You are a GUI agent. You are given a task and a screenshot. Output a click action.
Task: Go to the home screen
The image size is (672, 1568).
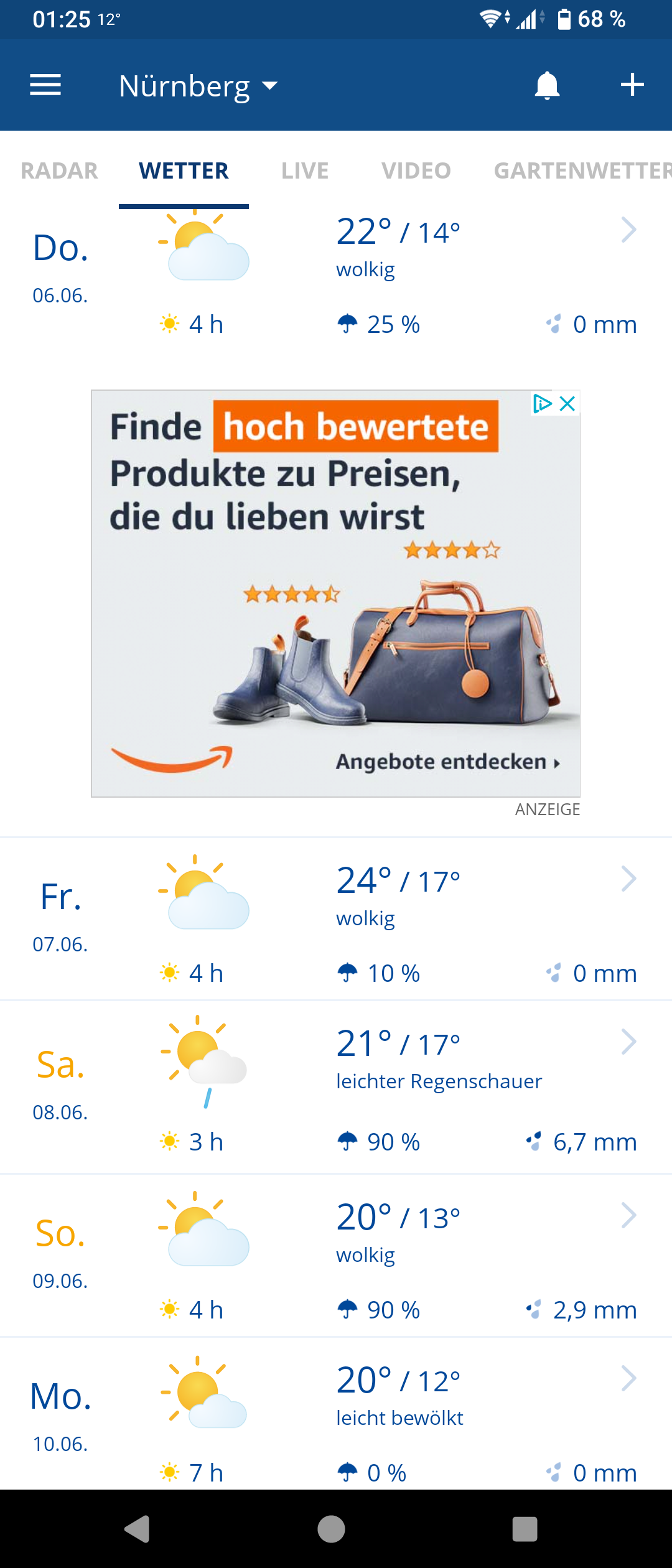pyautogui.click(x=331, y=1529)
